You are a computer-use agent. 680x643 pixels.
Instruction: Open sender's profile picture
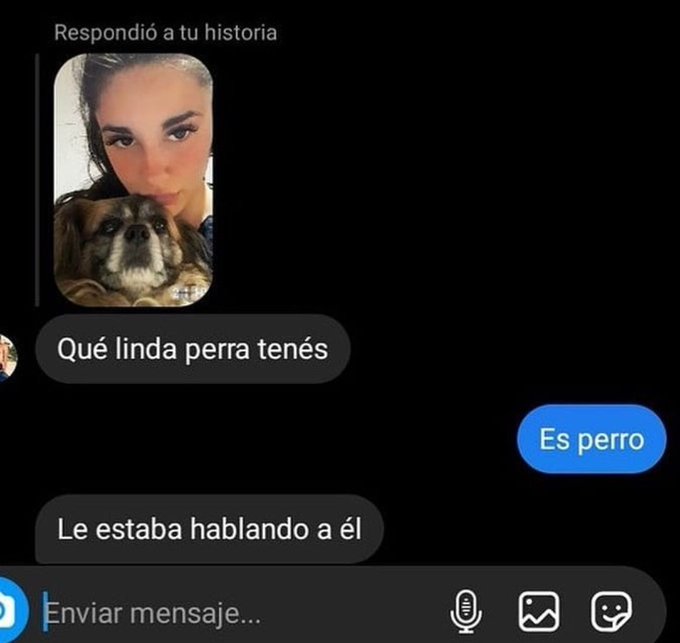coord(7,357)
